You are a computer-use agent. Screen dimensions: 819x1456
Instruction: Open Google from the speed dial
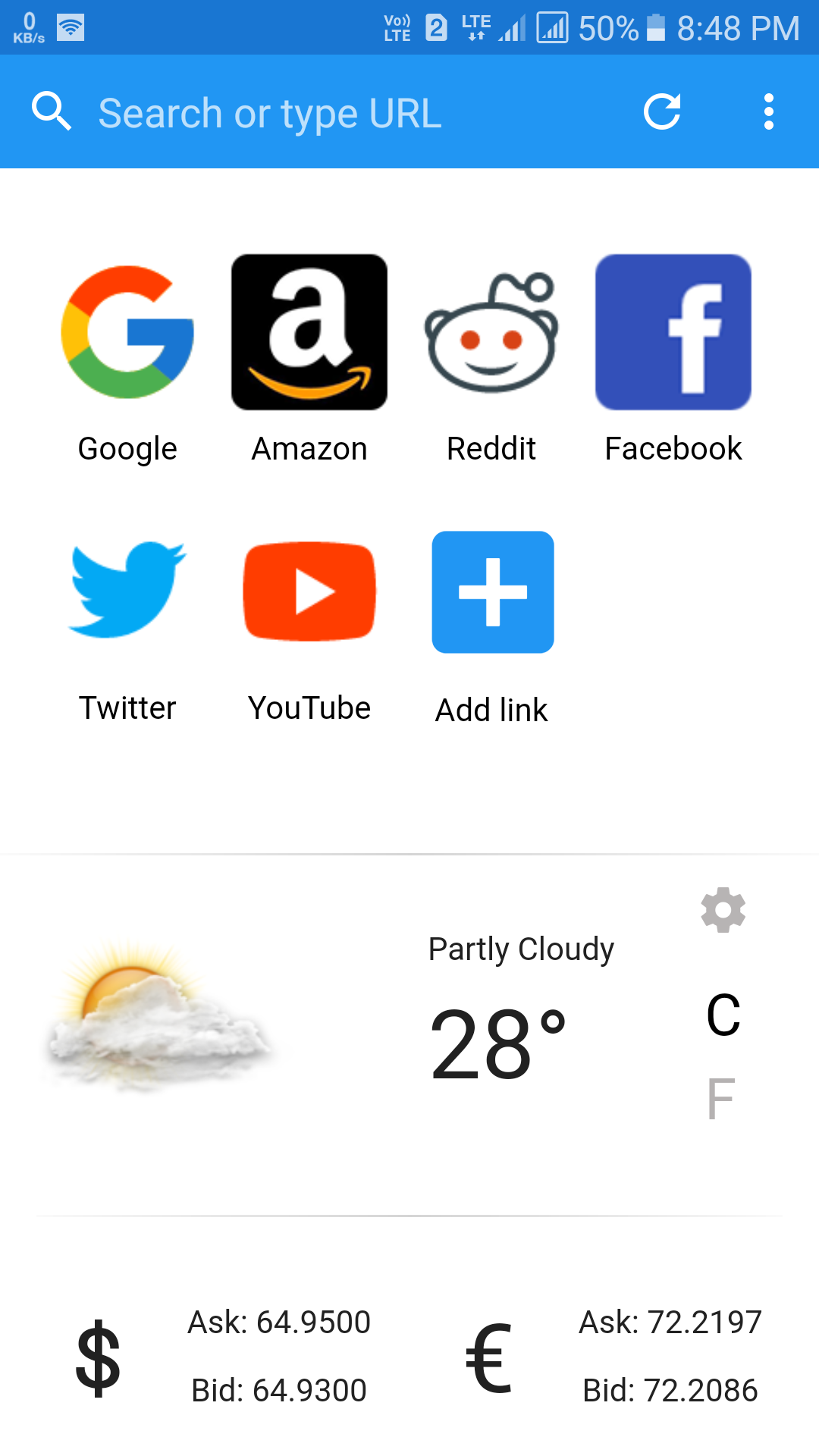[127, 329]
